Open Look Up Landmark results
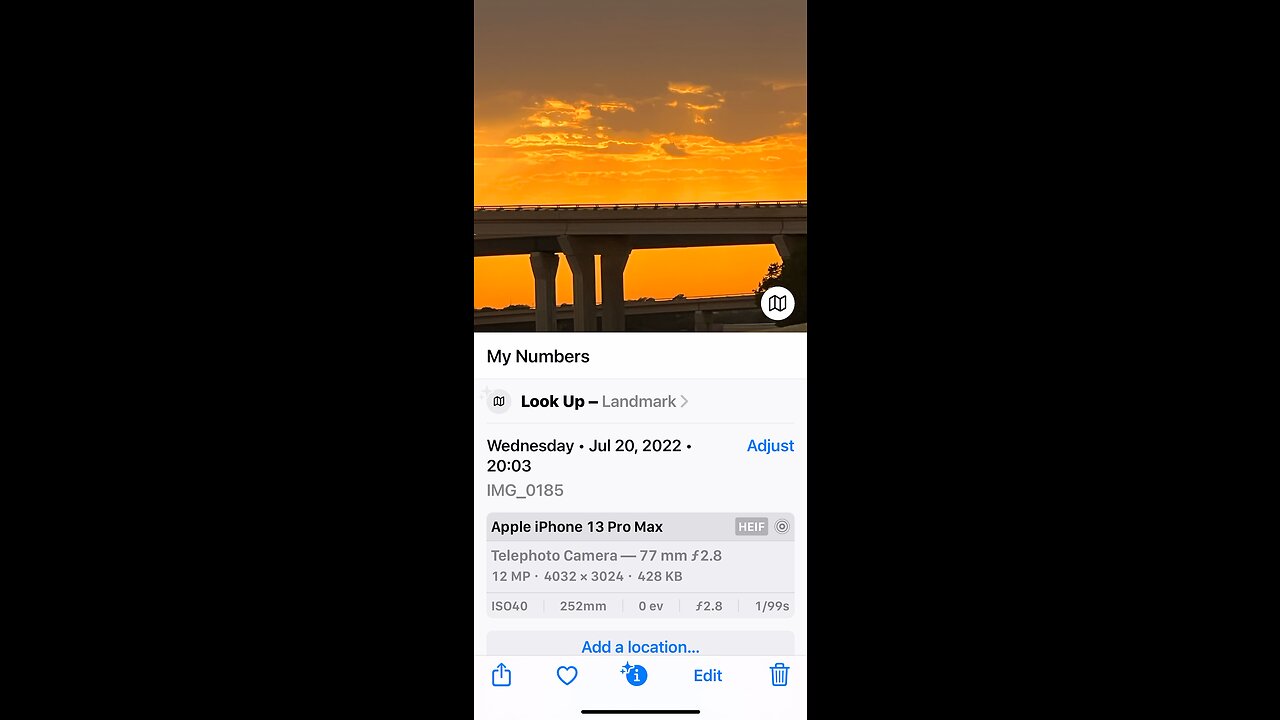The width and height of the screenshot is (1280, 720). tap(603, 401)
